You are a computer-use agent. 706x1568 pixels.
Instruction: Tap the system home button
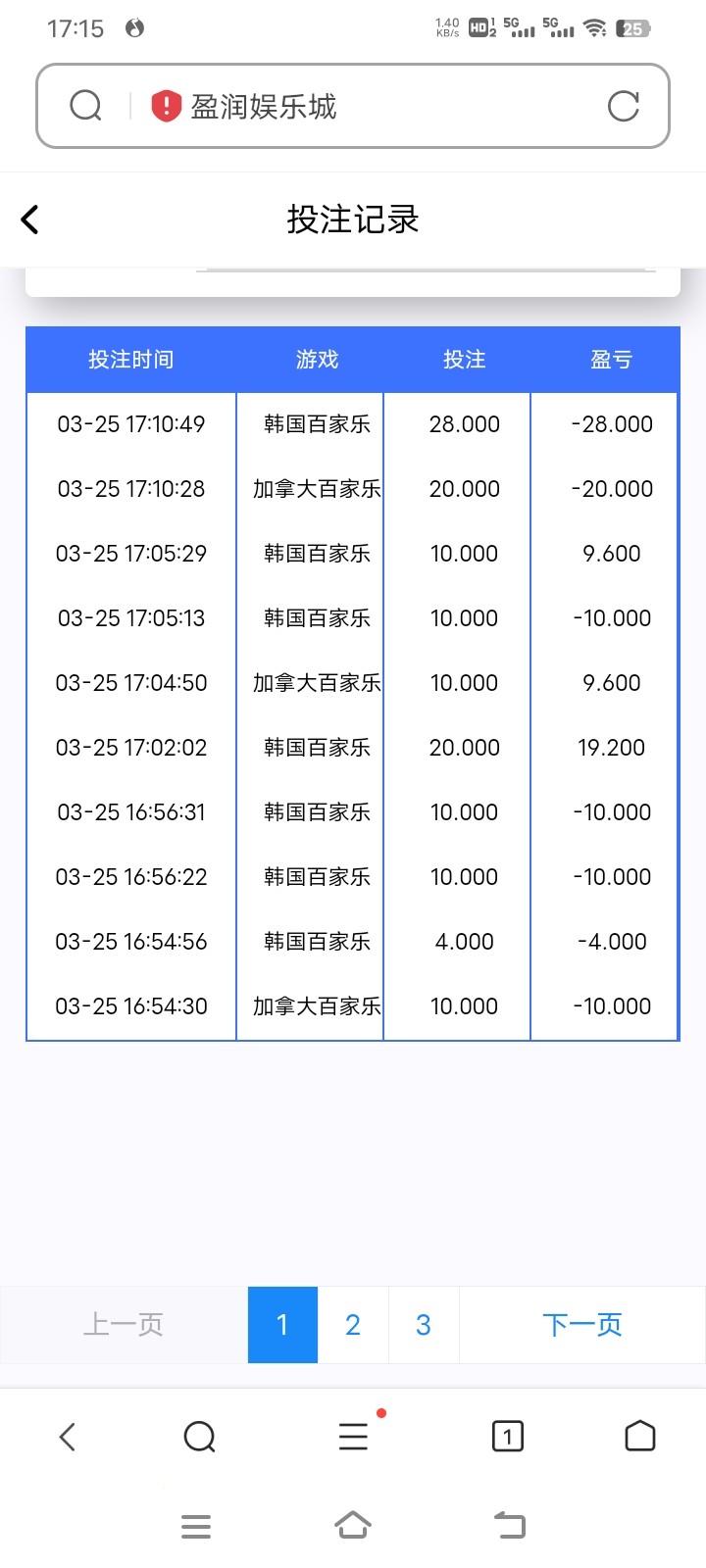coord(353,1526)
